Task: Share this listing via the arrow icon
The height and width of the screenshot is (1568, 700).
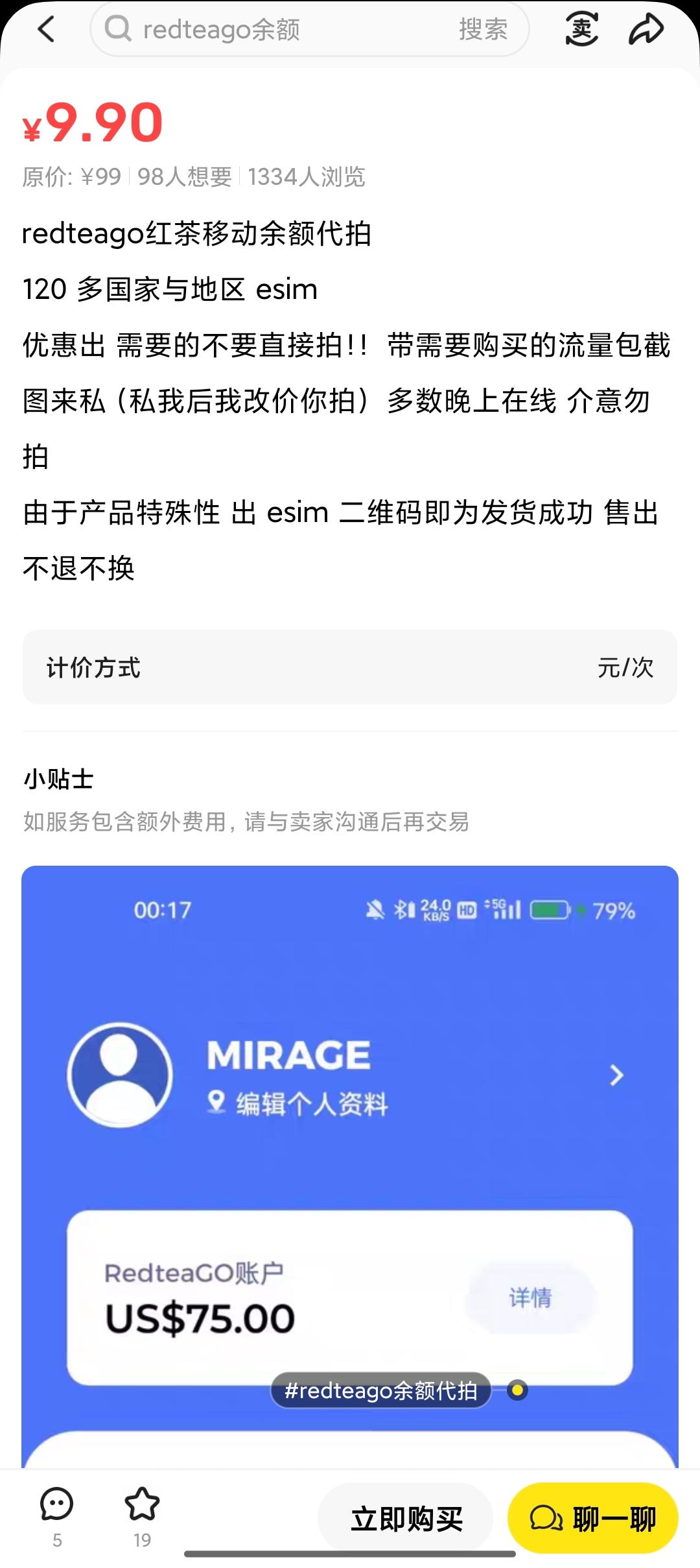Action: [646, 29]
